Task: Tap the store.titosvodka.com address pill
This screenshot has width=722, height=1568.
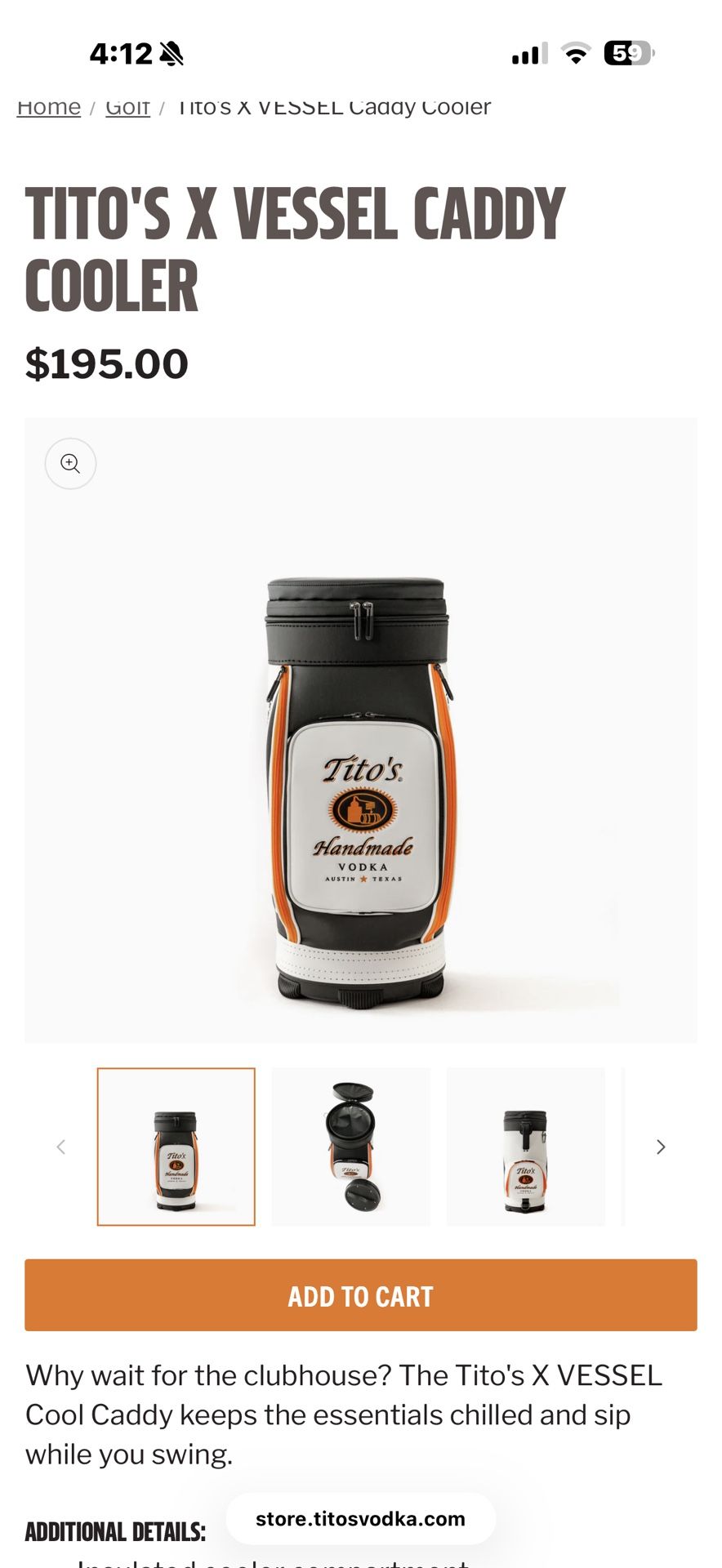Action: [x=361, y=1519]
